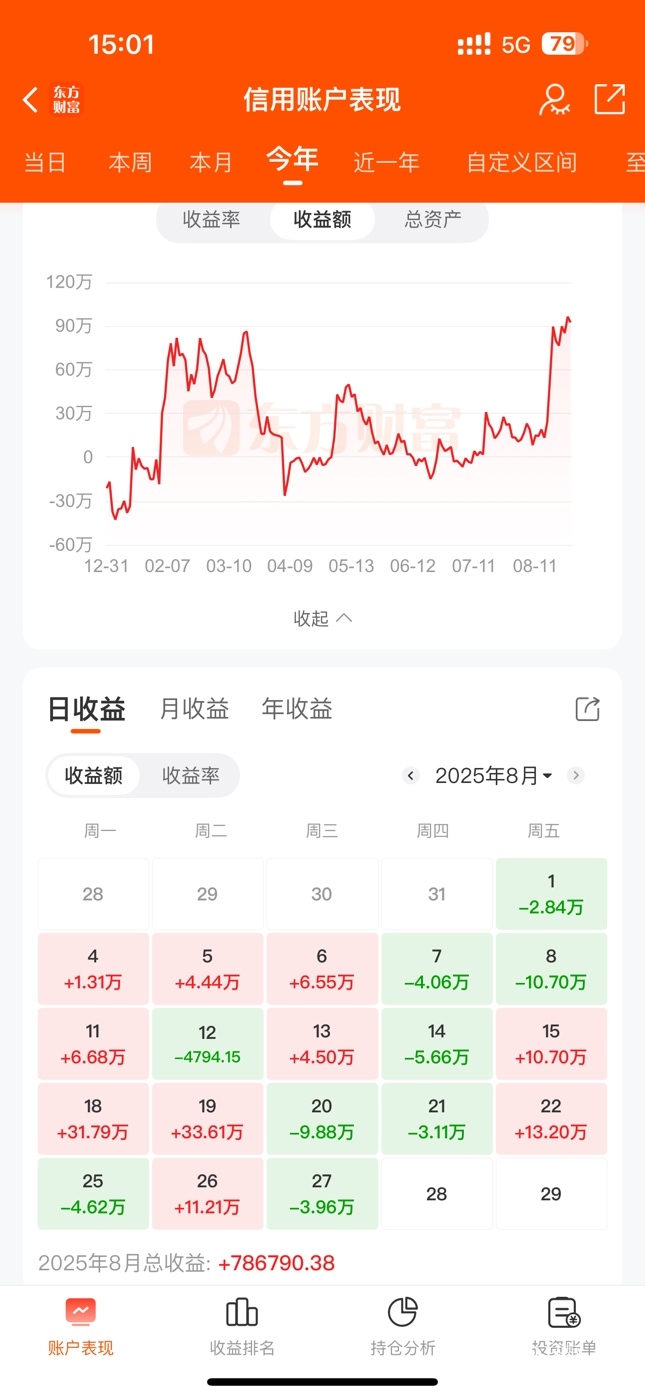Viewport: 645px width, 1398px height.
Task: Open the 自定义区间 custom range tab
Action: pos(521,162)
